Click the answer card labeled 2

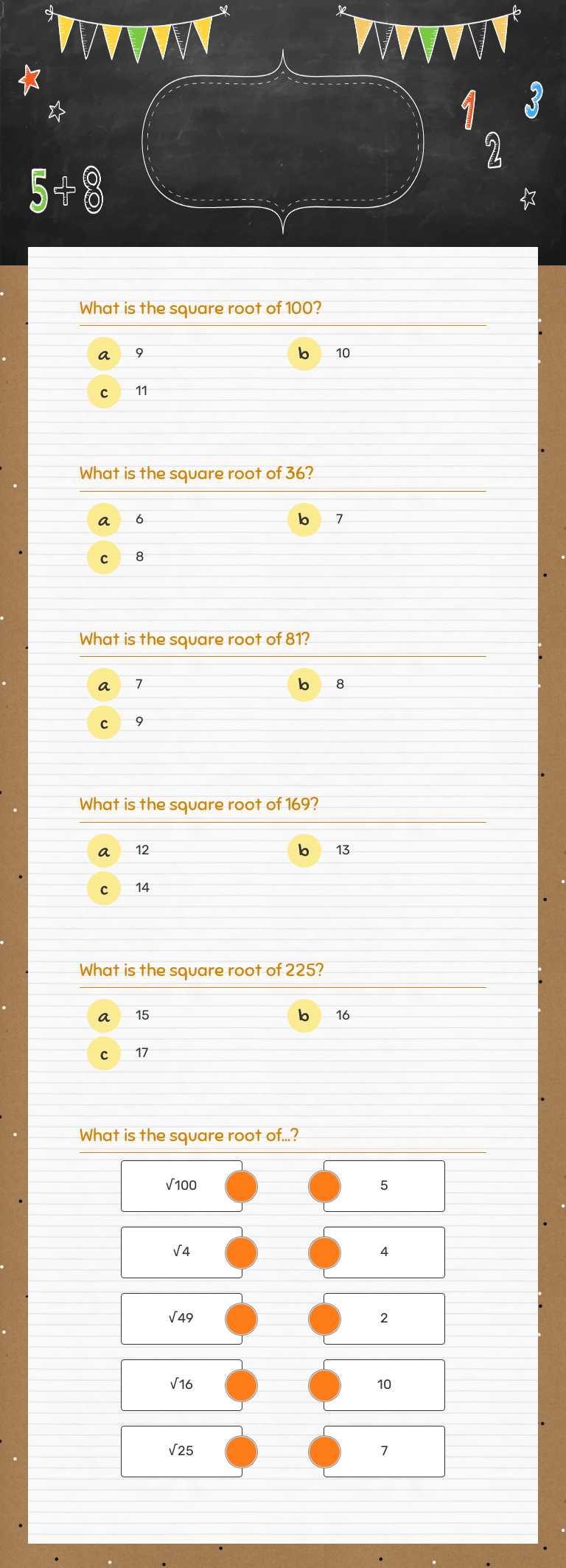click(x=383, y=1318)
